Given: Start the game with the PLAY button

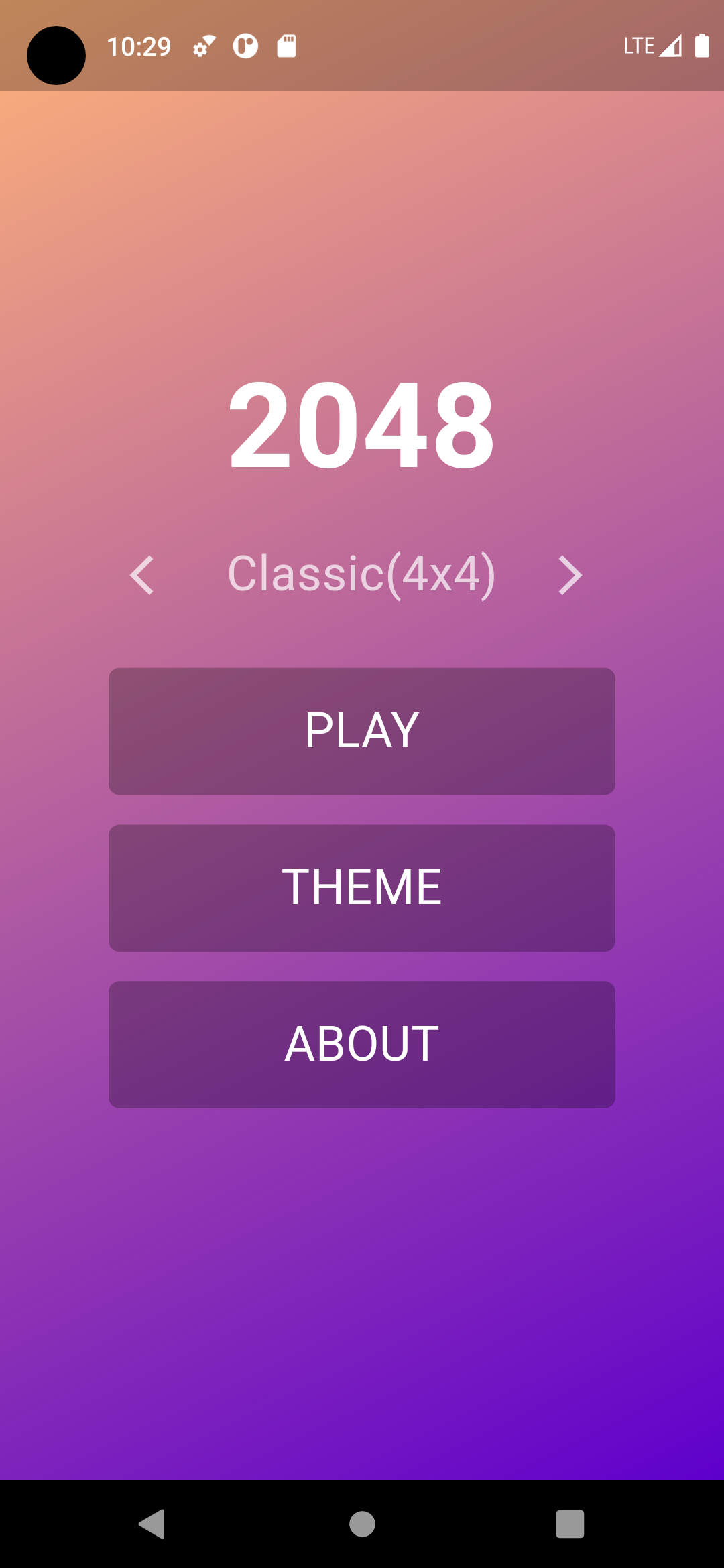Looking at the screenshot, I should 362,731.
